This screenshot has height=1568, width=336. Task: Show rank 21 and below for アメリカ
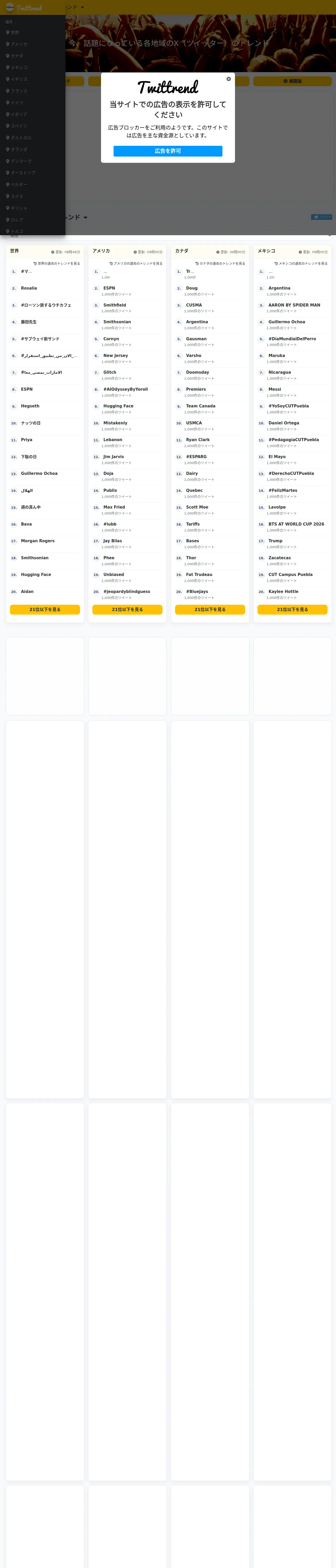pos(127,609)
